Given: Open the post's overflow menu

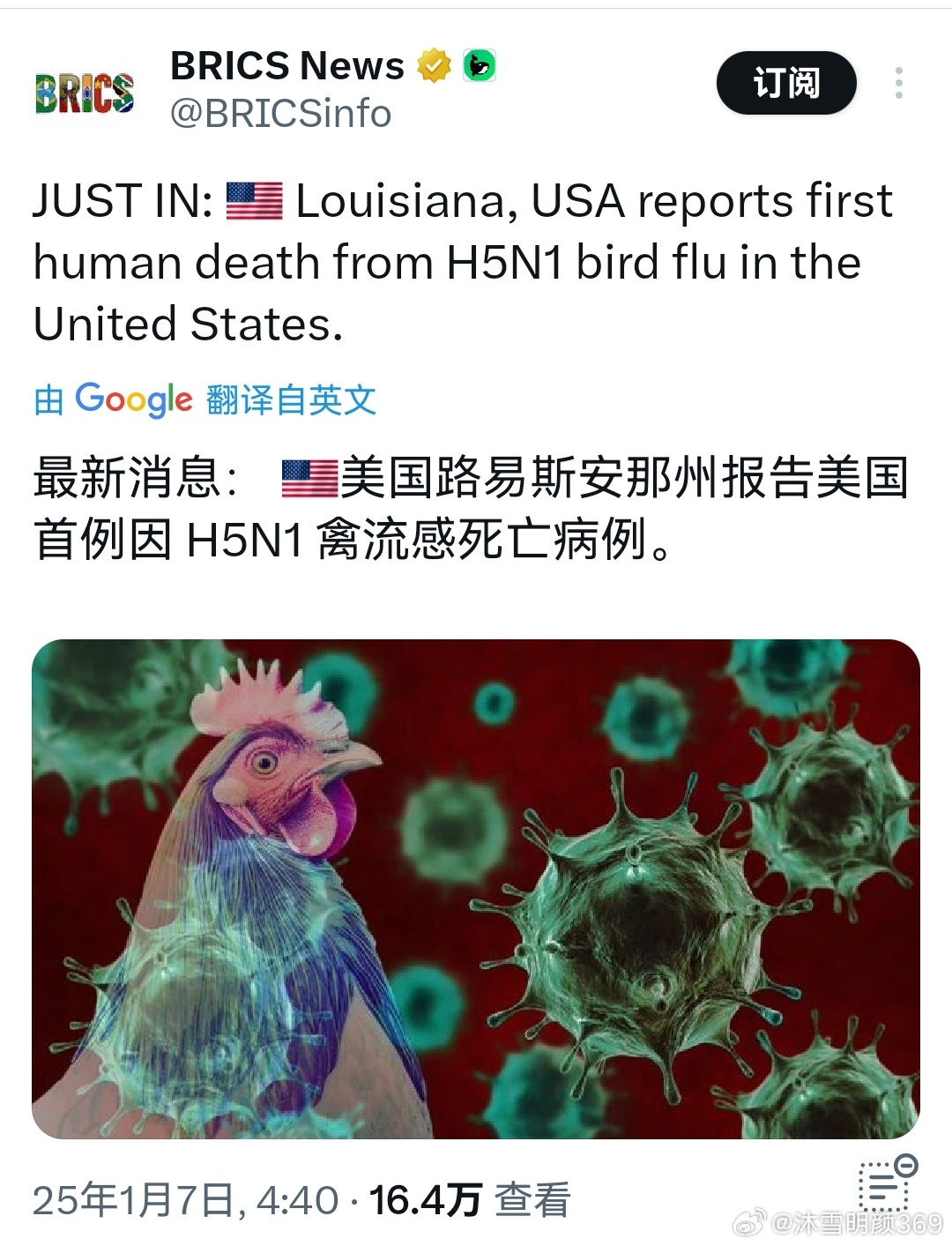Looking at the screenshot, I should pyautogui.click(x=898, y=83).
